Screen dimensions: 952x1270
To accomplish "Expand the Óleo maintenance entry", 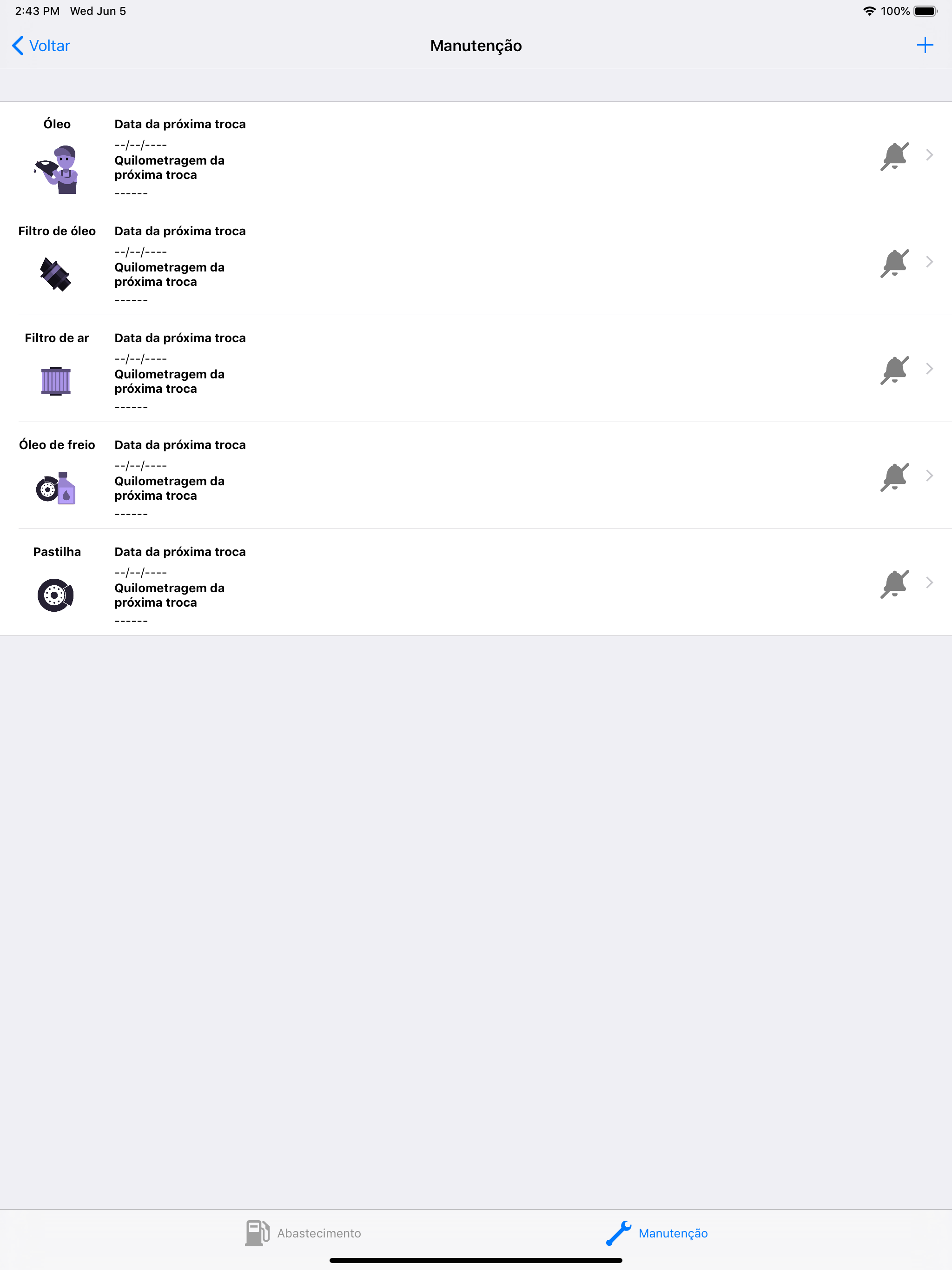I will (930, 155).
